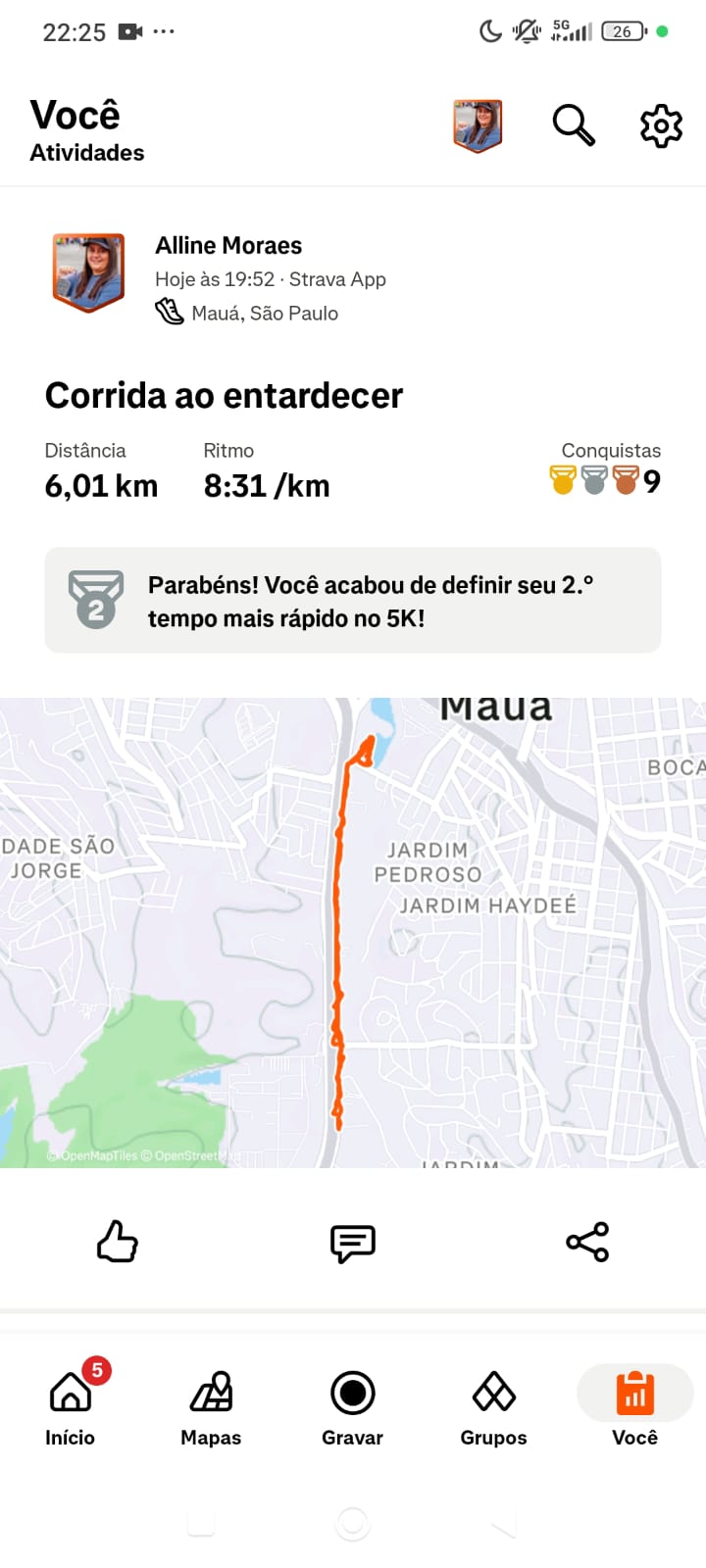Switch to the Grupos tab

(493, 1407)
